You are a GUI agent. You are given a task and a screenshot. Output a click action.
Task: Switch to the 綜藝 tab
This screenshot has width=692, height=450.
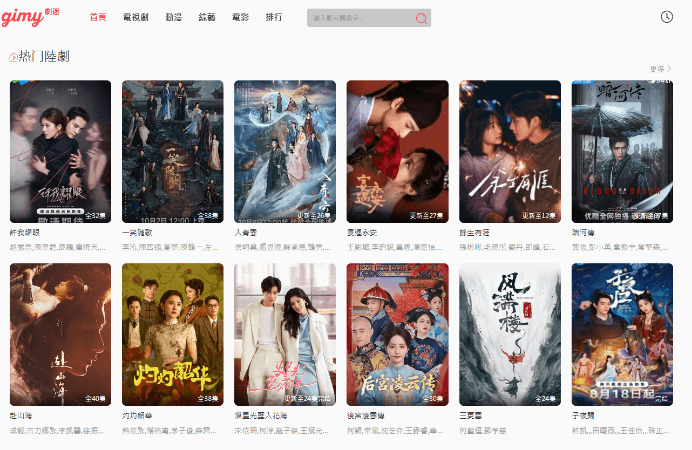coord(207,18)
